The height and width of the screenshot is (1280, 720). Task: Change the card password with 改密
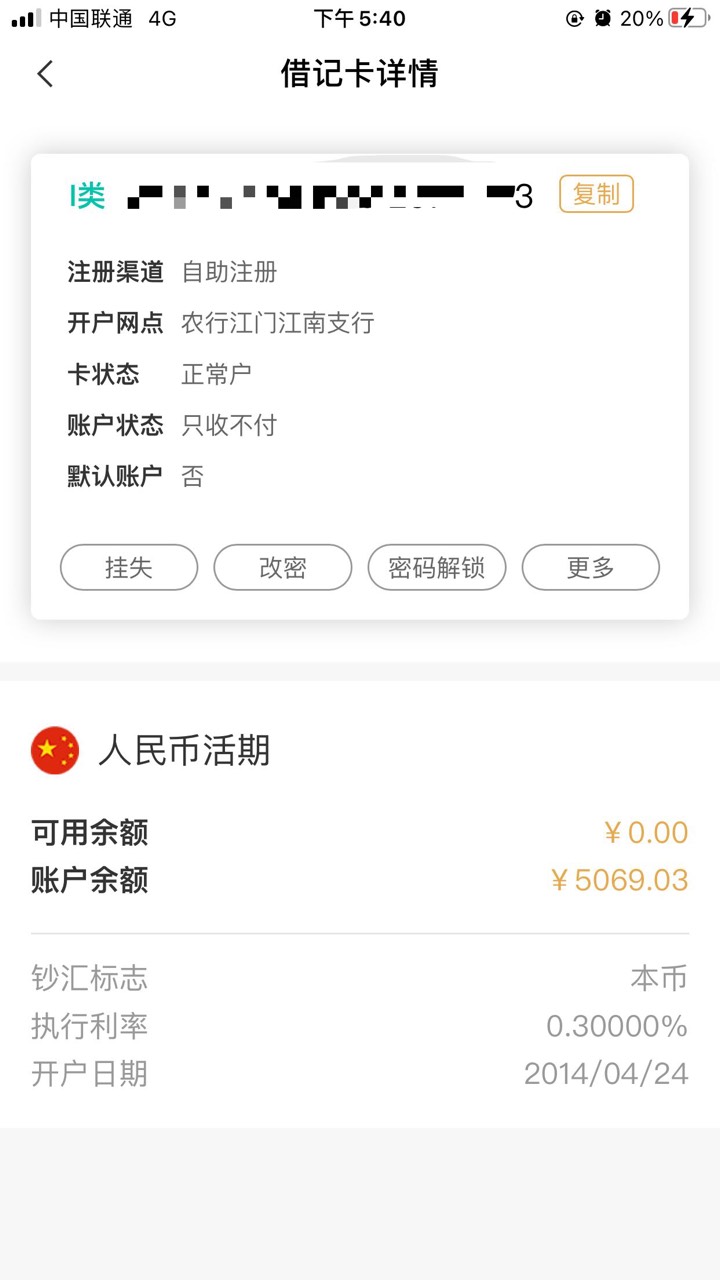(x=283, y=568)
